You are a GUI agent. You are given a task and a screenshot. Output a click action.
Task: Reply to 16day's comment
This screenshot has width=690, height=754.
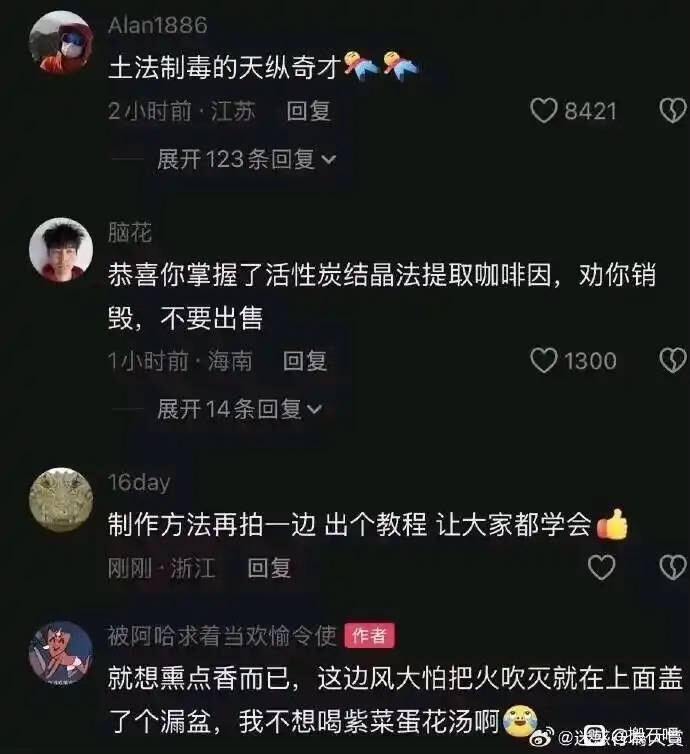[x=269, y=568]
